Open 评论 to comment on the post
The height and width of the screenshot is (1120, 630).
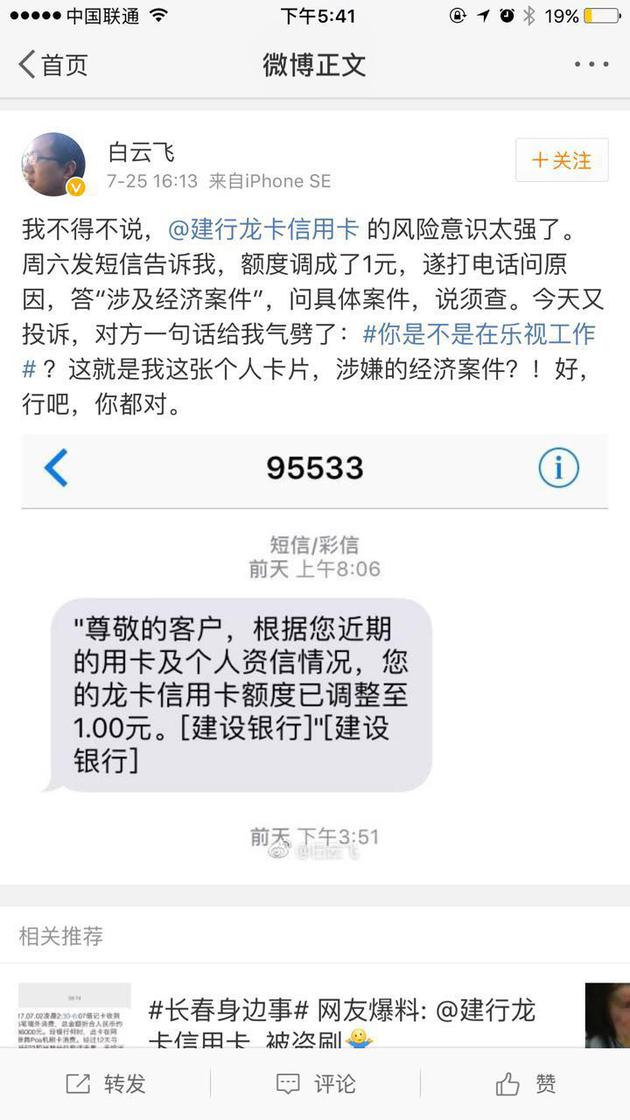316,1083
